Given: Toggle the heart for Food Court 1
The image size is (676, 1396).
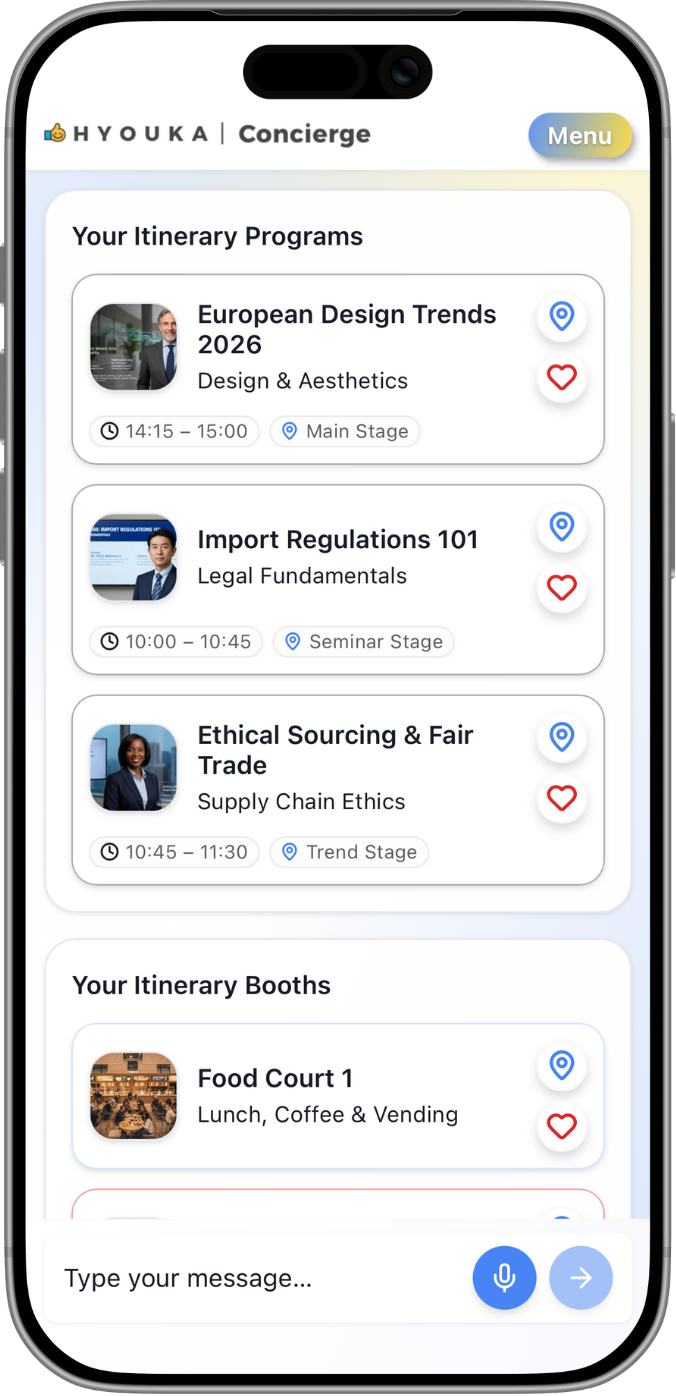Looking at the screenshot, I should (562, 1127).
